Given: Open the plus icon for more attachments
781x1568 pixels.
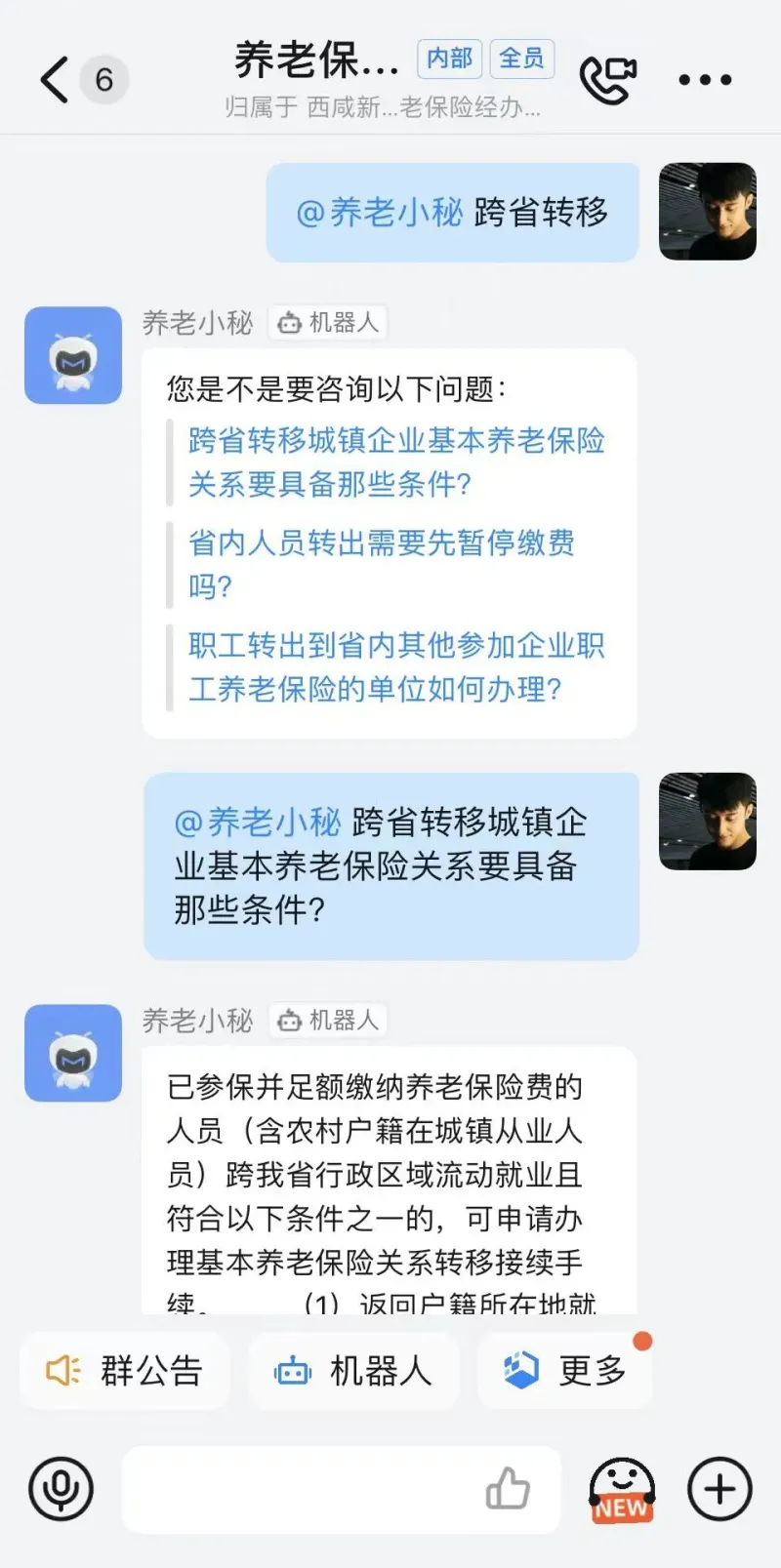Looking at the screenshot, I should 719,1488.
